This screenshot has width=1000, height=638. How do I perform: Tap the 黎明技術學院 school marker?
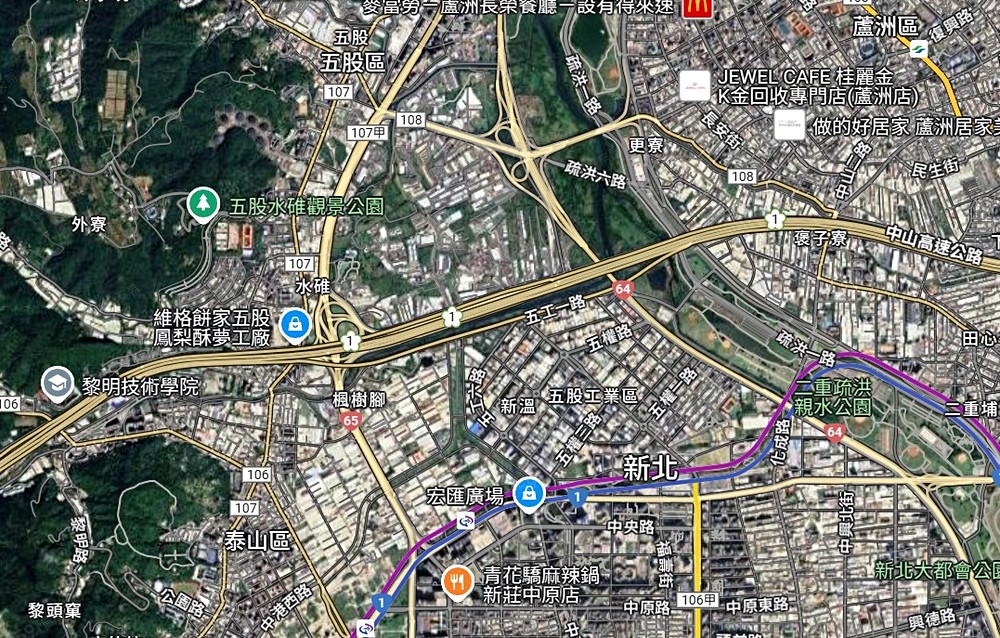[56, 384]
